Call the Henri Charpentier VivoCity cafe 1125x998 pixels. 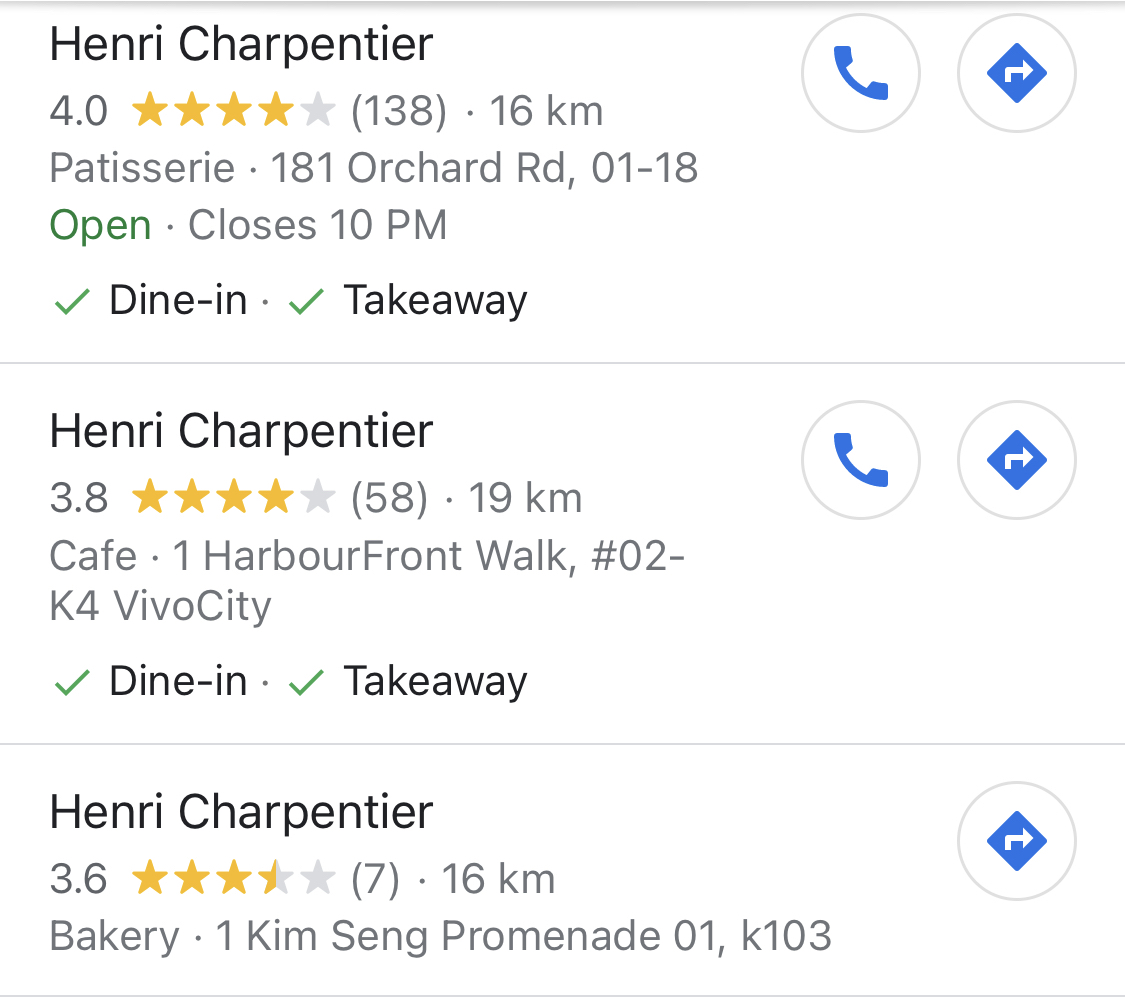(861, 459)
